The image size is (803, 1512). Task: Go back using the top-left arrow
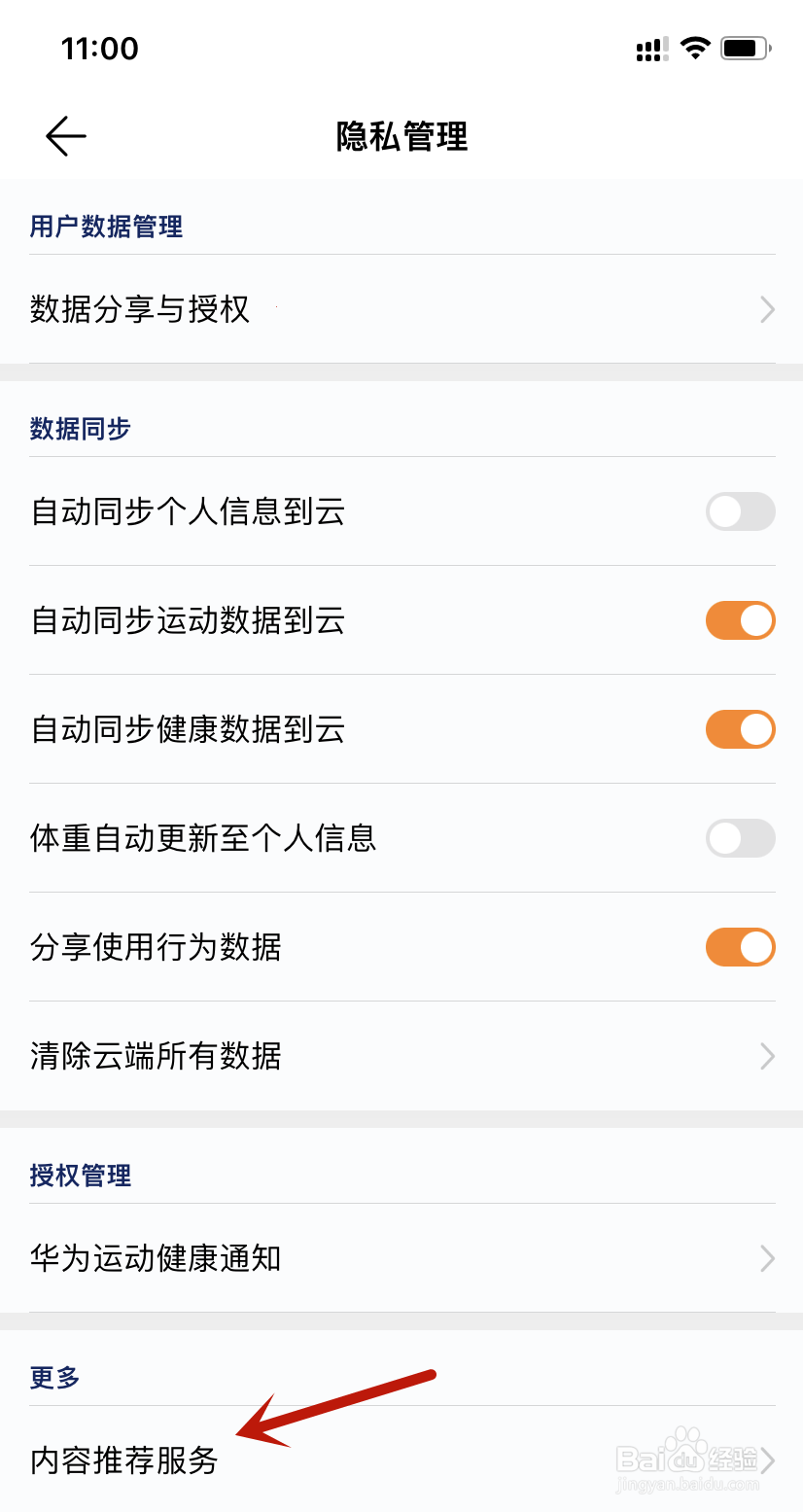(x=66, y=136)
